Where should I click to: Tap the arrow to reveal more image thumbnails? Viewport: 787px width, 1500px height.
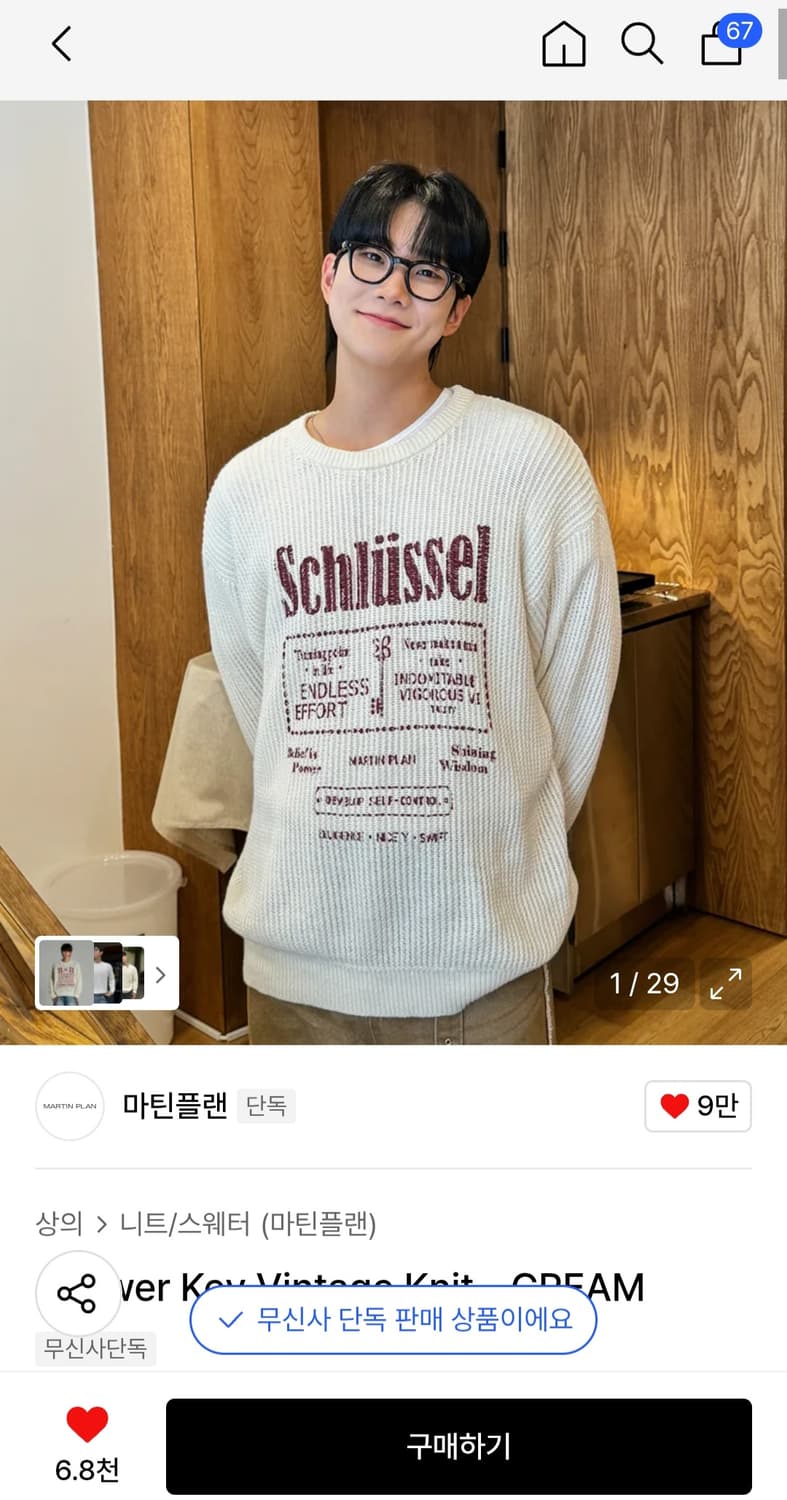(160, 974)
